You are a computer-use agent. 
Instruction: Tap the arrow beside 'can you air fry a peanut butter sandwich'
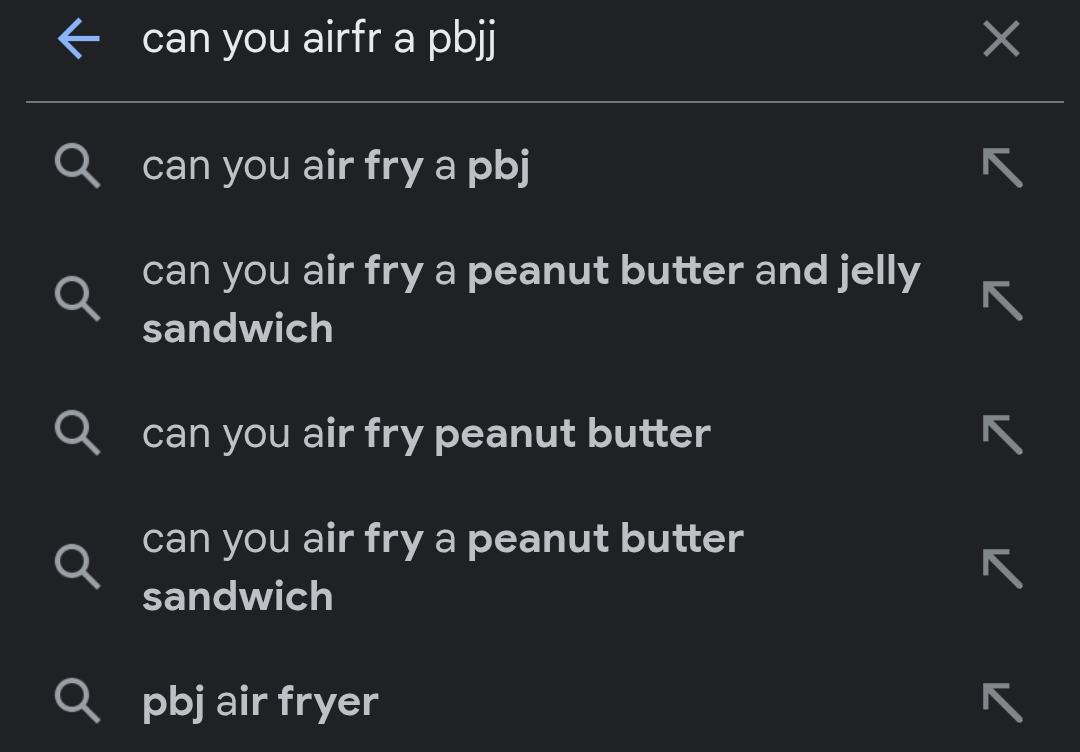(x=1002, y=568)
